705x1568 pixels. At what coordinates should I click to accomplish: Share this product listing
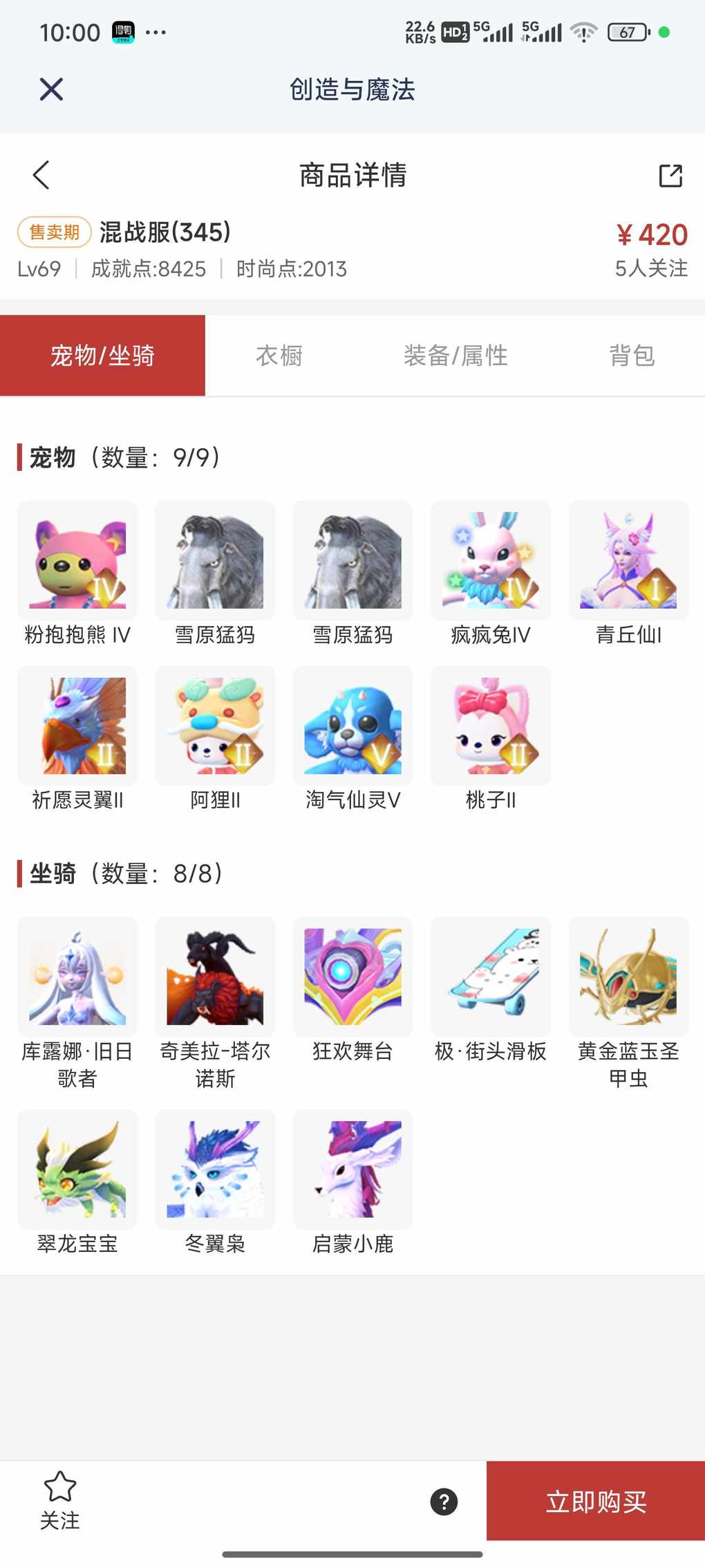tap(670, 176)
